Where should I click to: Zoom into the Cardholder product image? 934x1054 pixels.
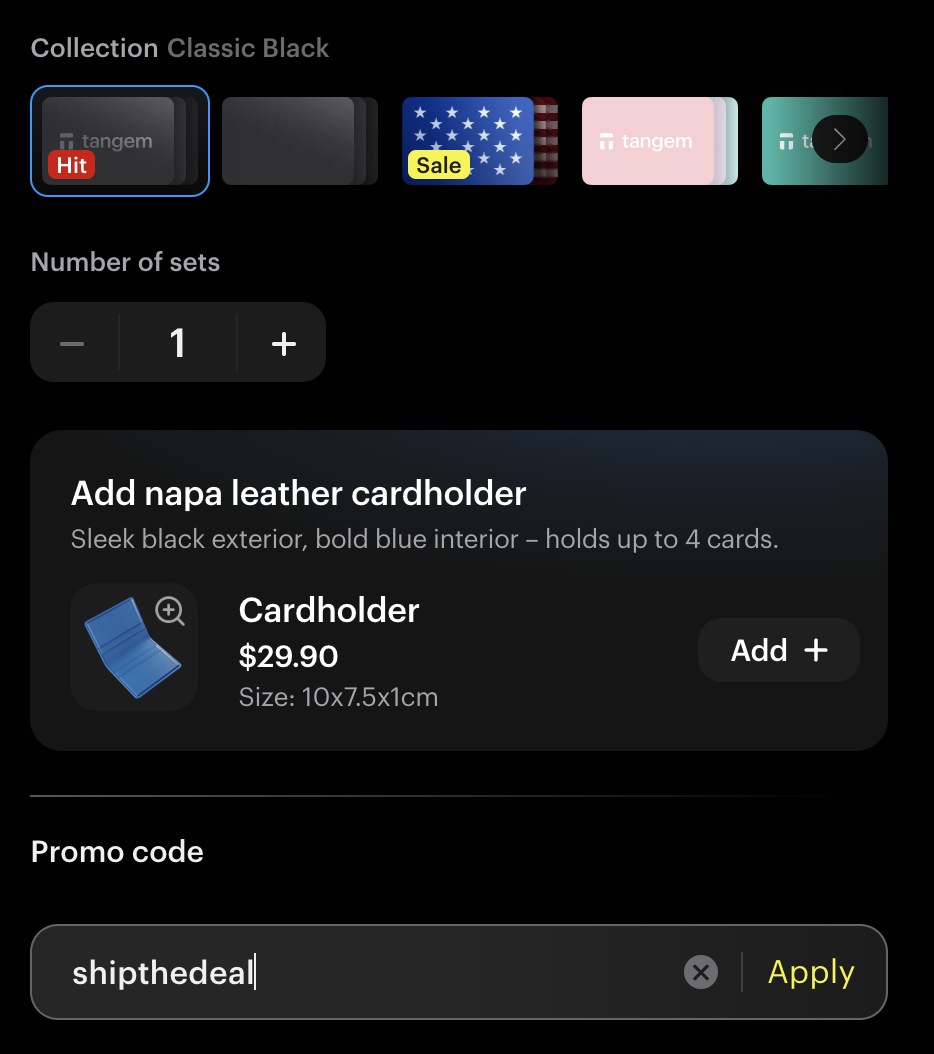pos(169,610)
